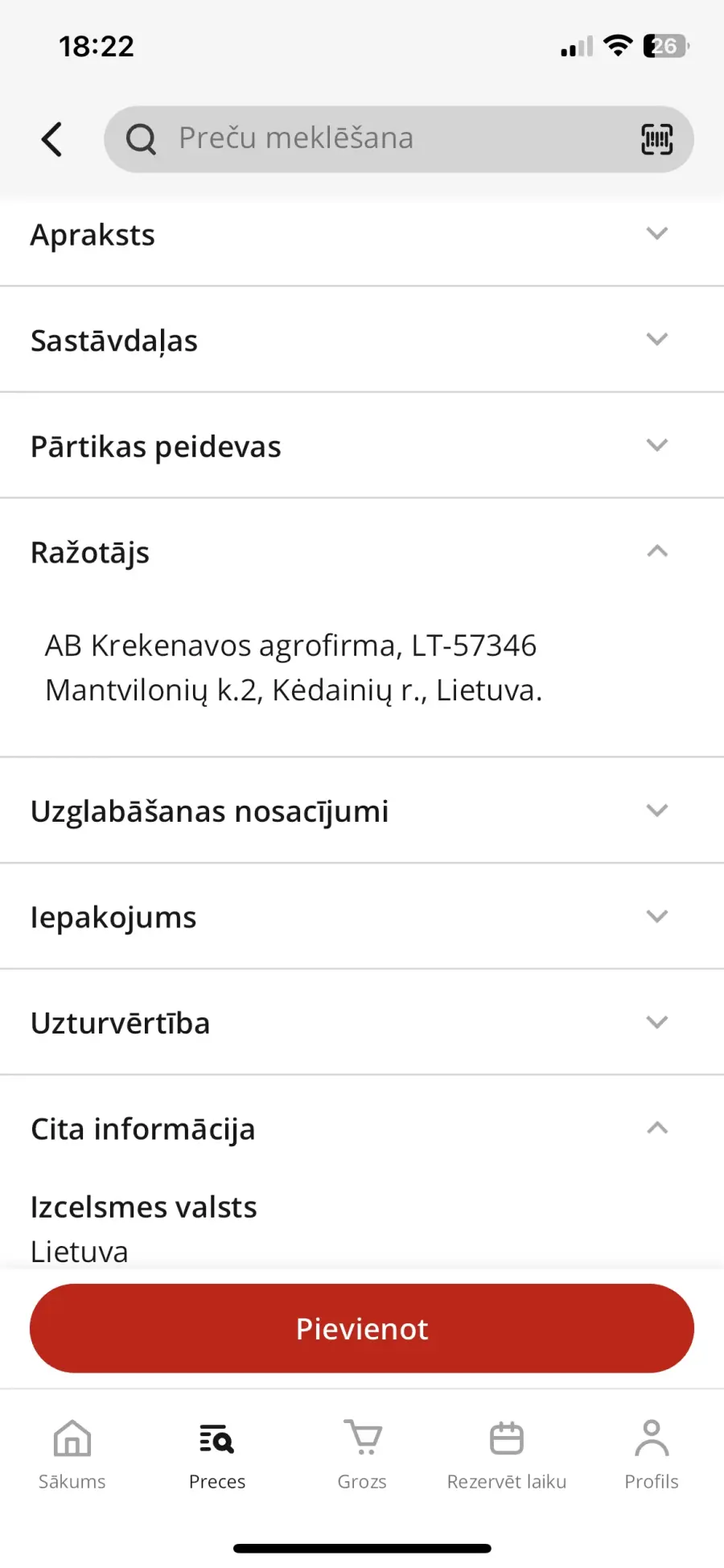Expand the Iepakojums section
Image resolution: width=724 pixels, height=1568 pixels.
tap(362, 917)
